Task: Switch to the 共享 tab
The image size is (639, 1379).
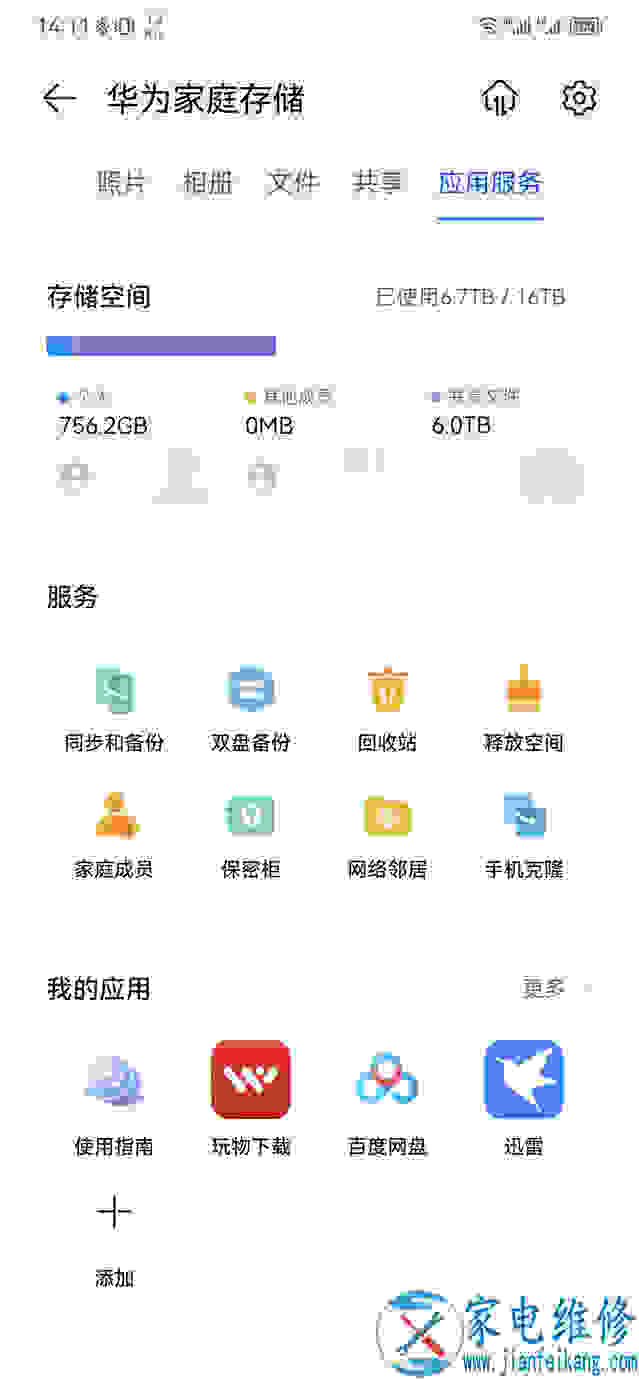Action: click(x=378, y=182)
